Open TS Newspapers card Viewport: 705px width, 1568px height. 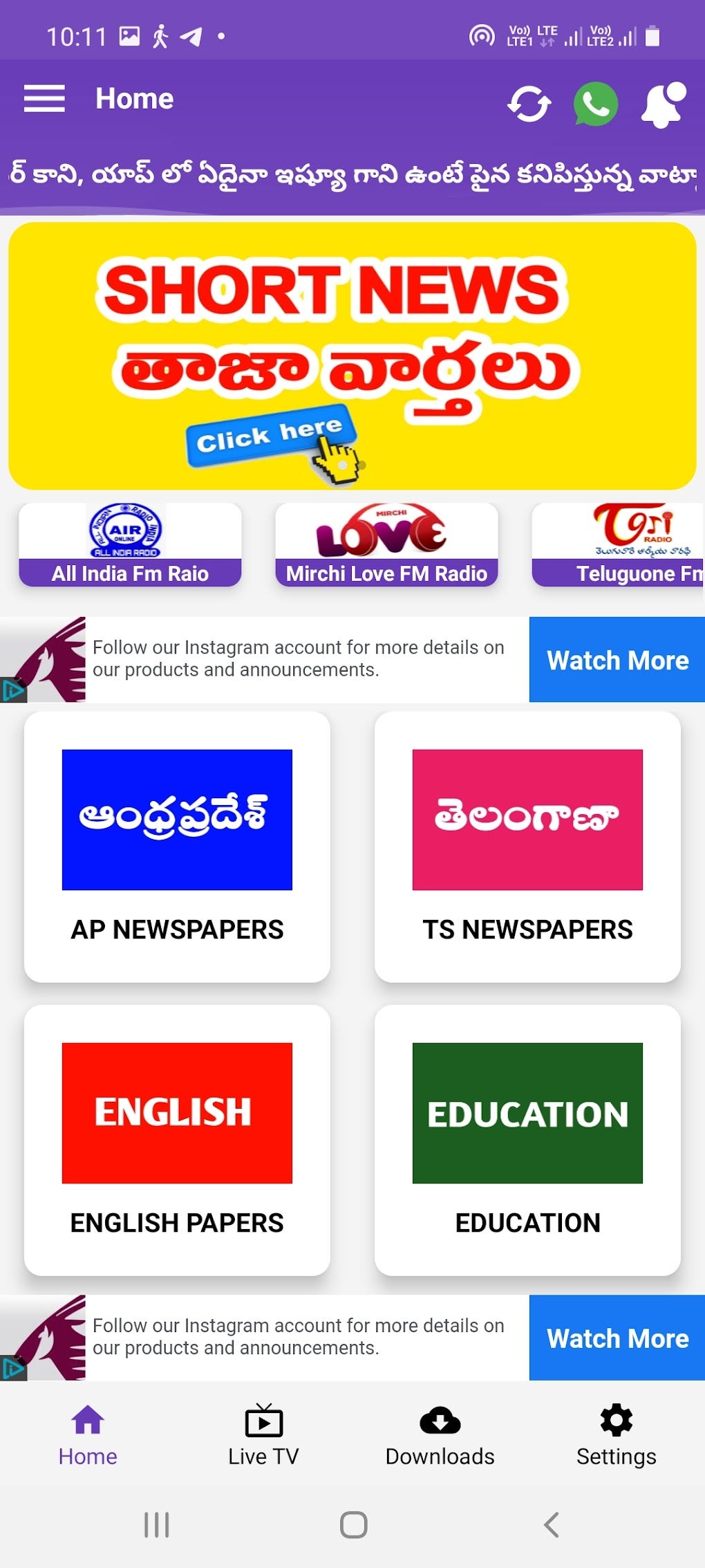527,847
